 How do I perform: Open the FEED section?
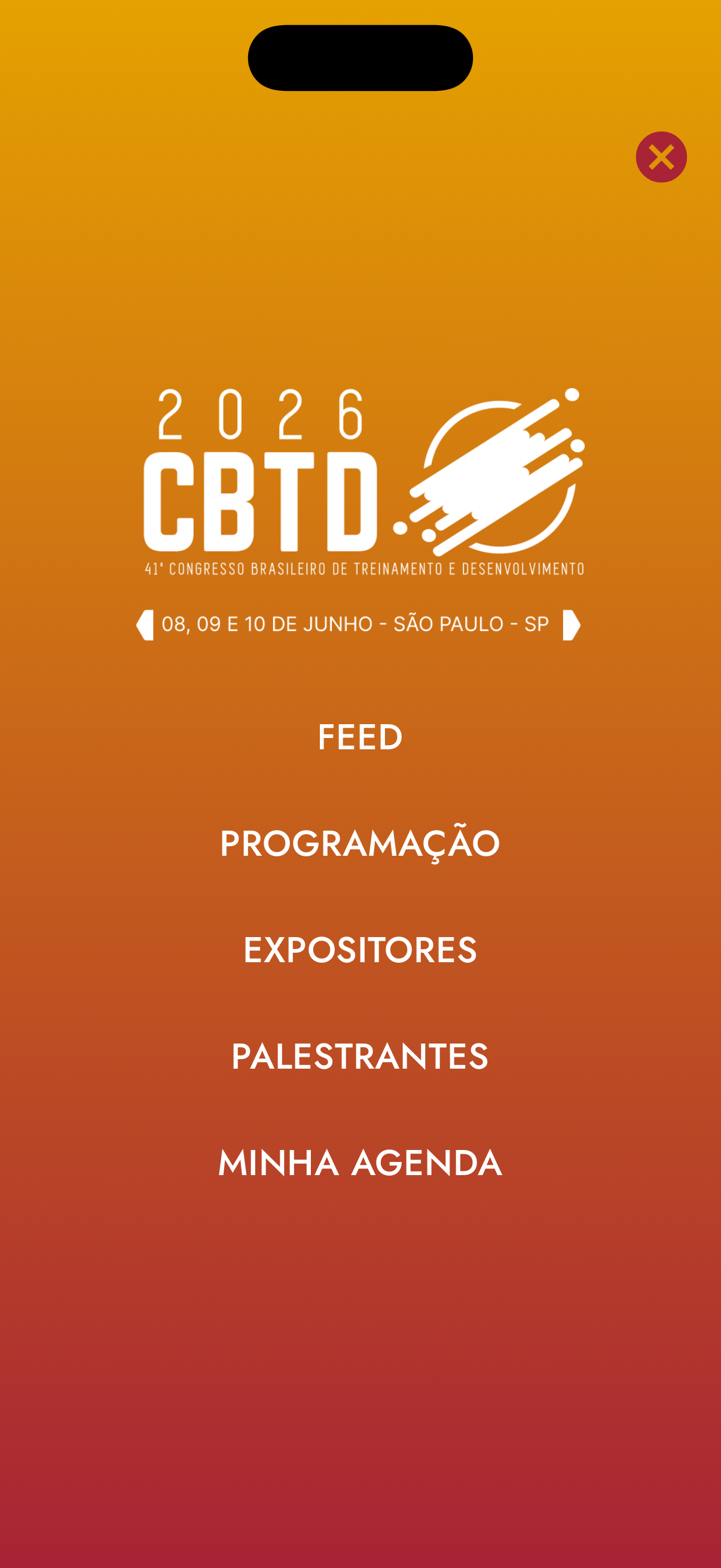tap(359, 737)
